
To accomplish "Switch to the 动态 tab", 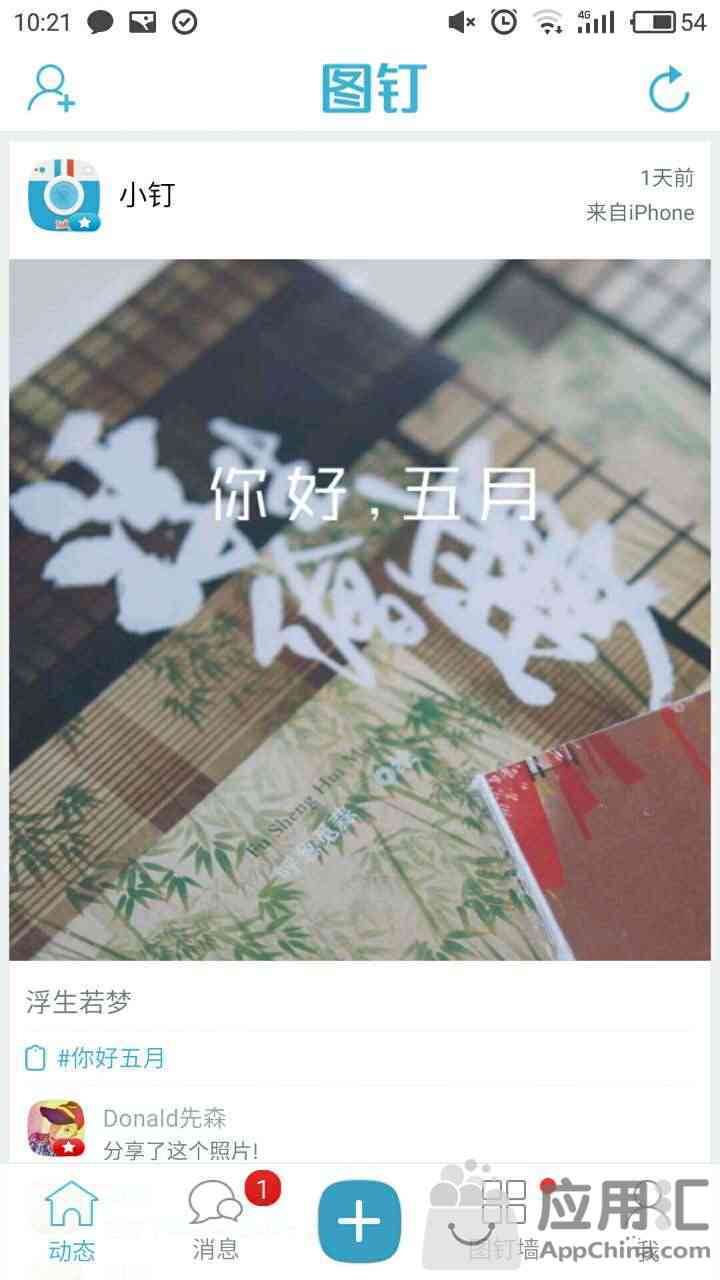I will click(72, 1221).
